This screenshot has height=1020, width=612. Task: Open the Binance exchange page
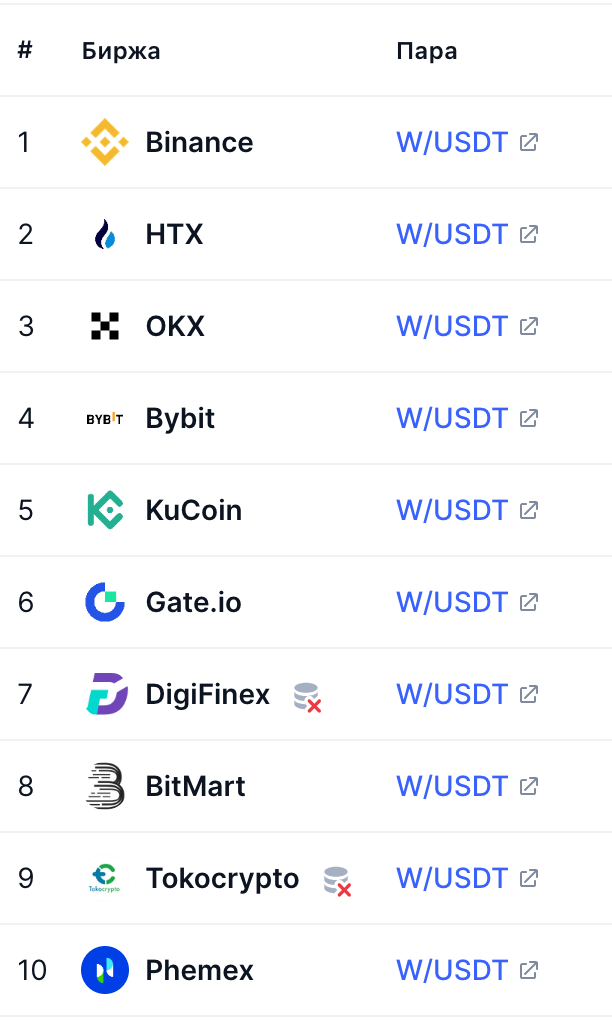tap(198, 142)
